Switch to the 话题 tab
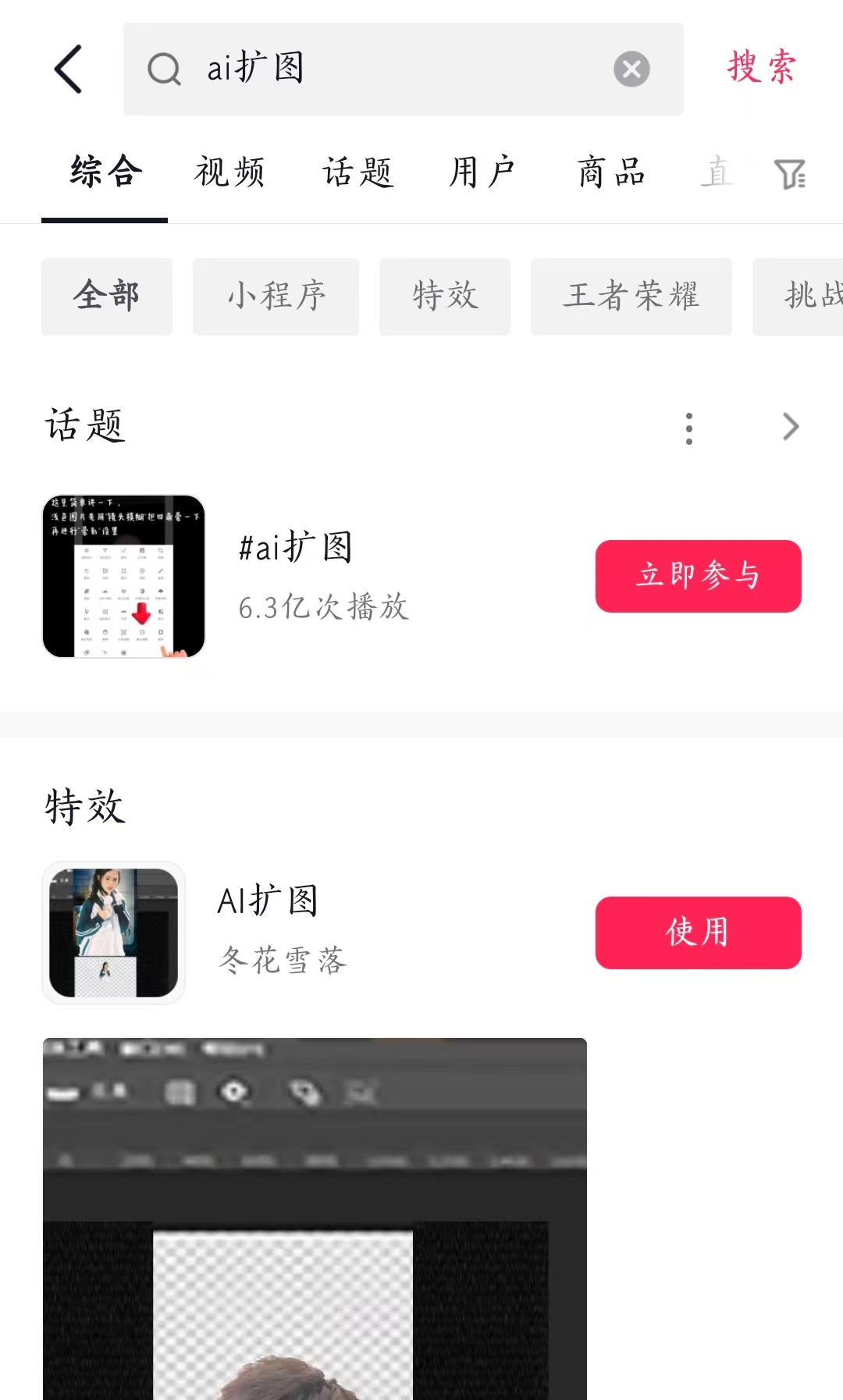 (357, 172)
